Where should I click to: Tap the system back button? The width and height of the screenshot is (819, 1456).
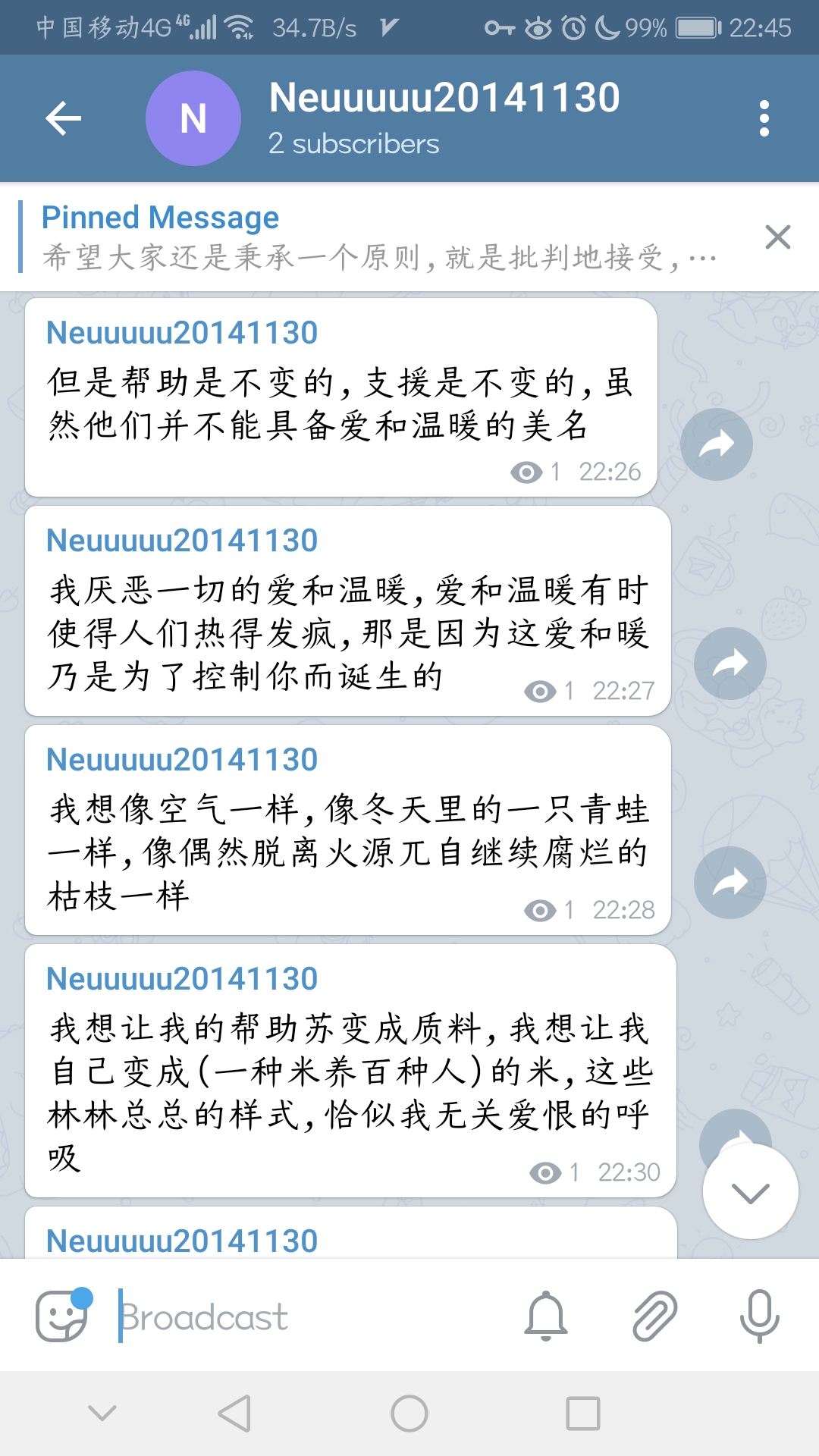click(x=234, y=1414)
